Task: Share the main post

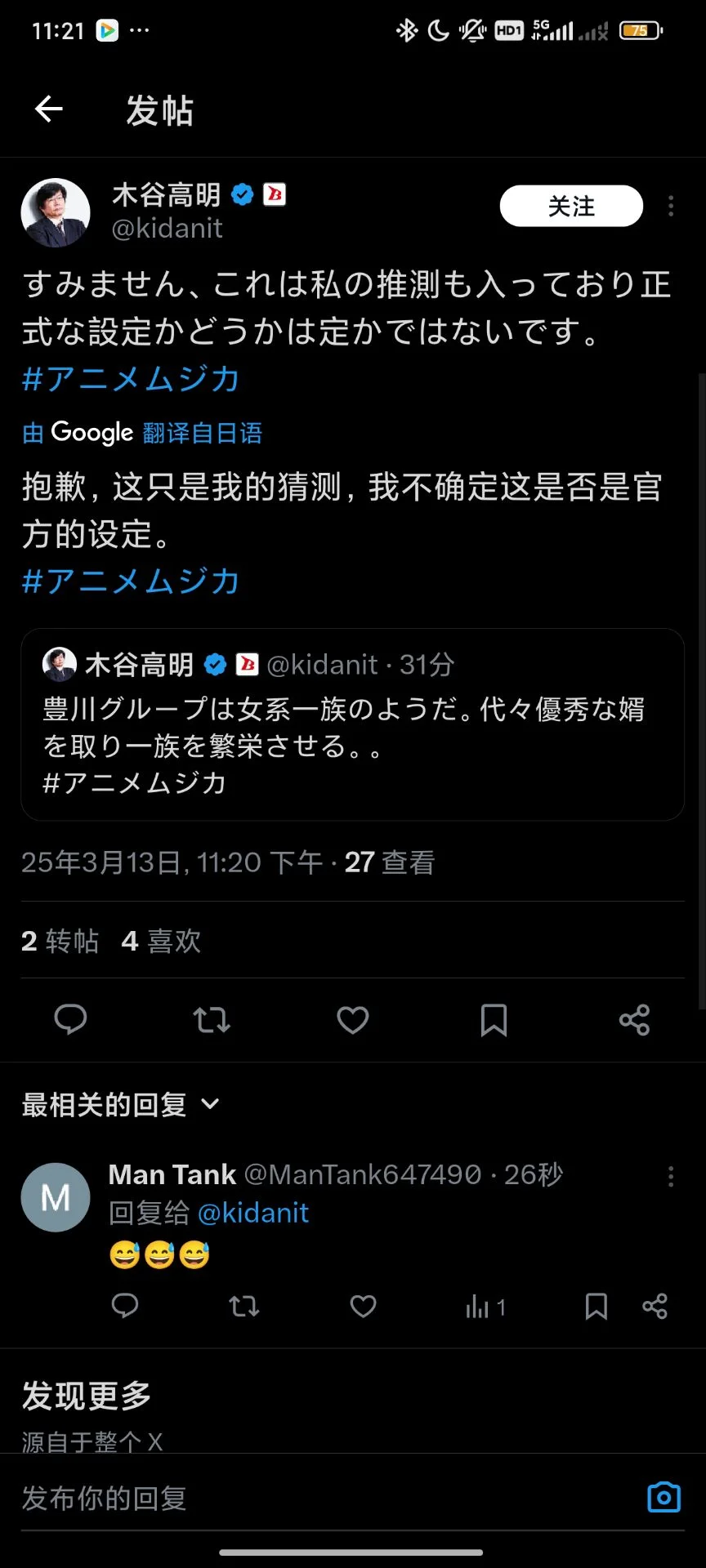Action: pos(634,1019)
